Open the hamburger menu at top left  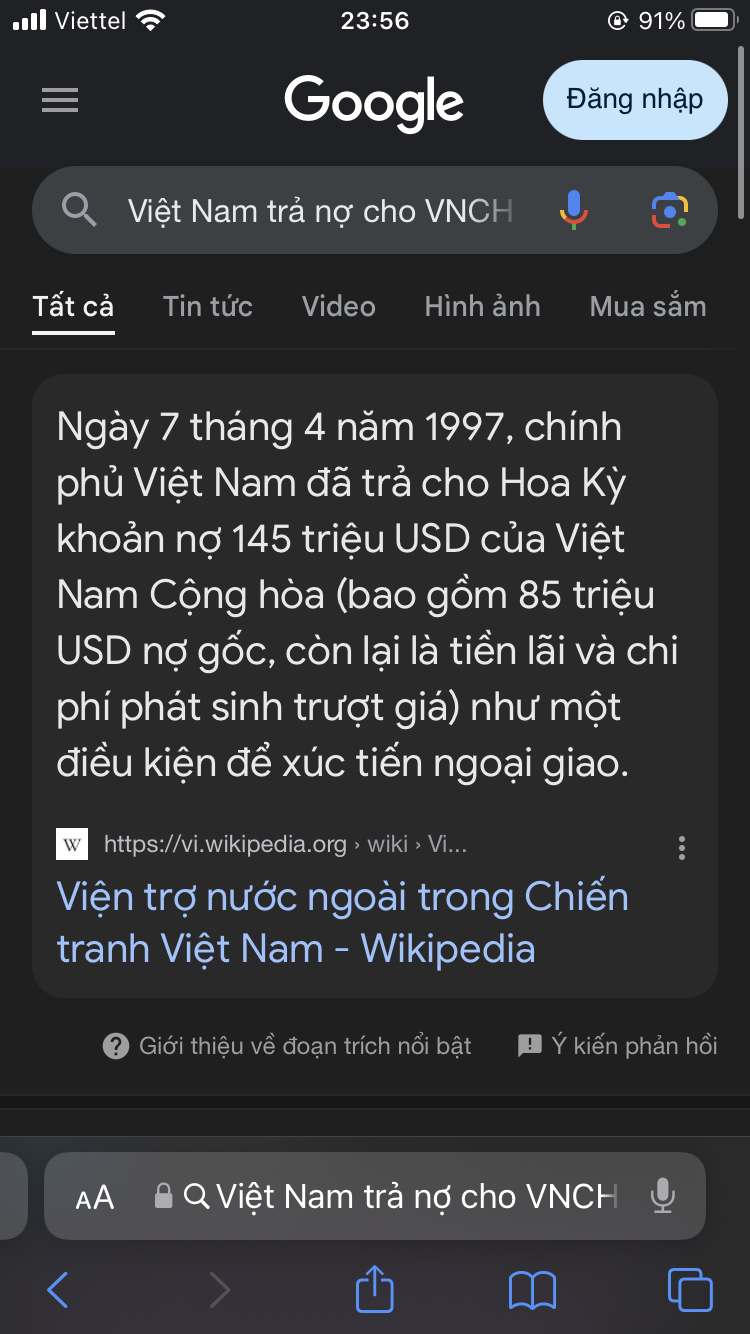59,100
